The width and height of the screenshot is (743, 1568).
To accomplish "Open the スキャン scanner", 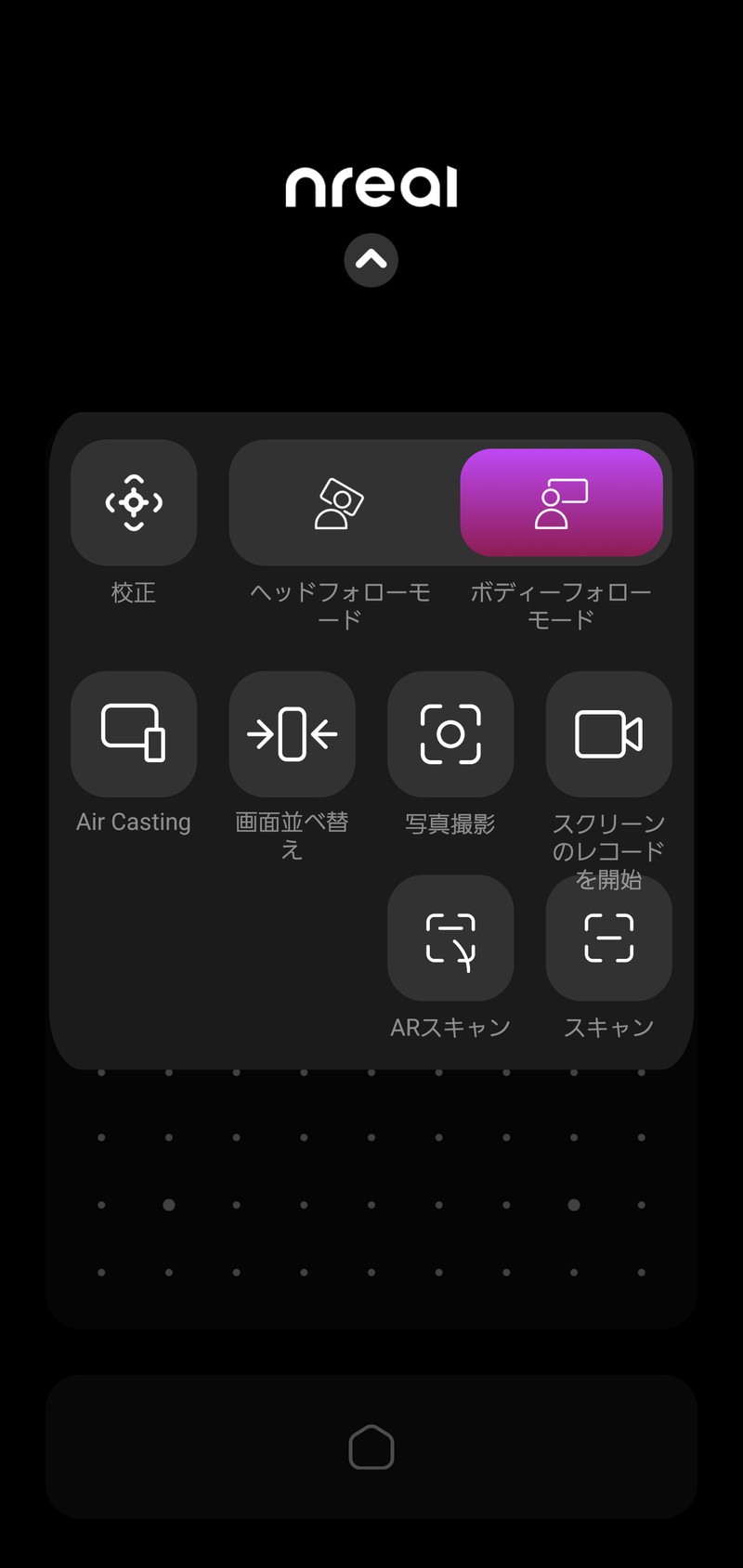I will (609, 939).
